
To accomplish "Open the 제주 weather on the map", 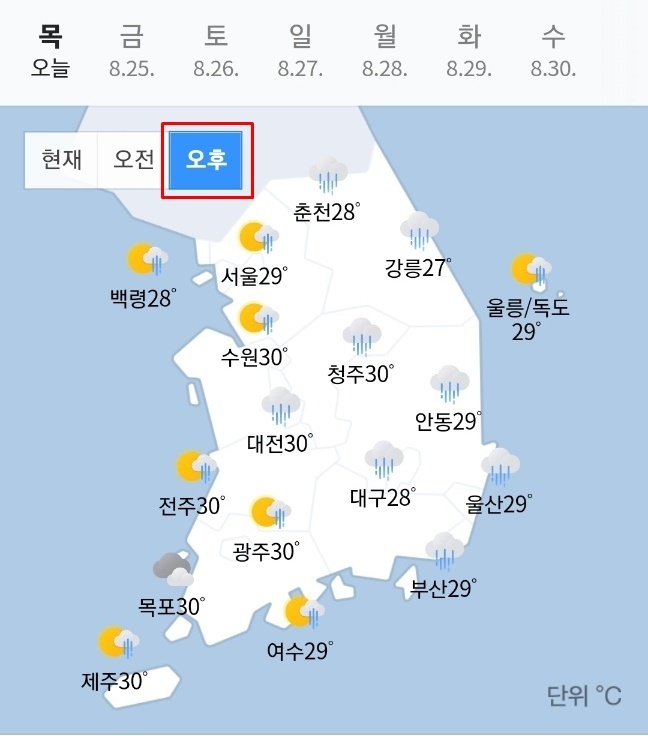I will pyautogui.click(x=116, y=660).
